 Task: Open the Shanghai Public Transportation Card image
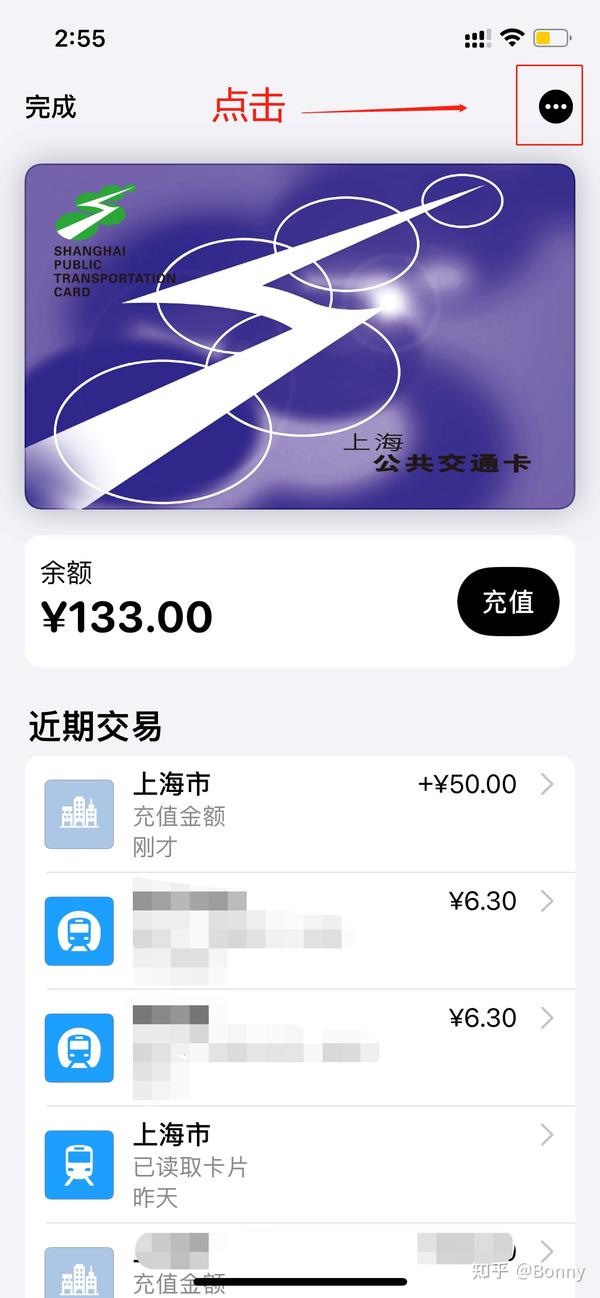[300, 336]
